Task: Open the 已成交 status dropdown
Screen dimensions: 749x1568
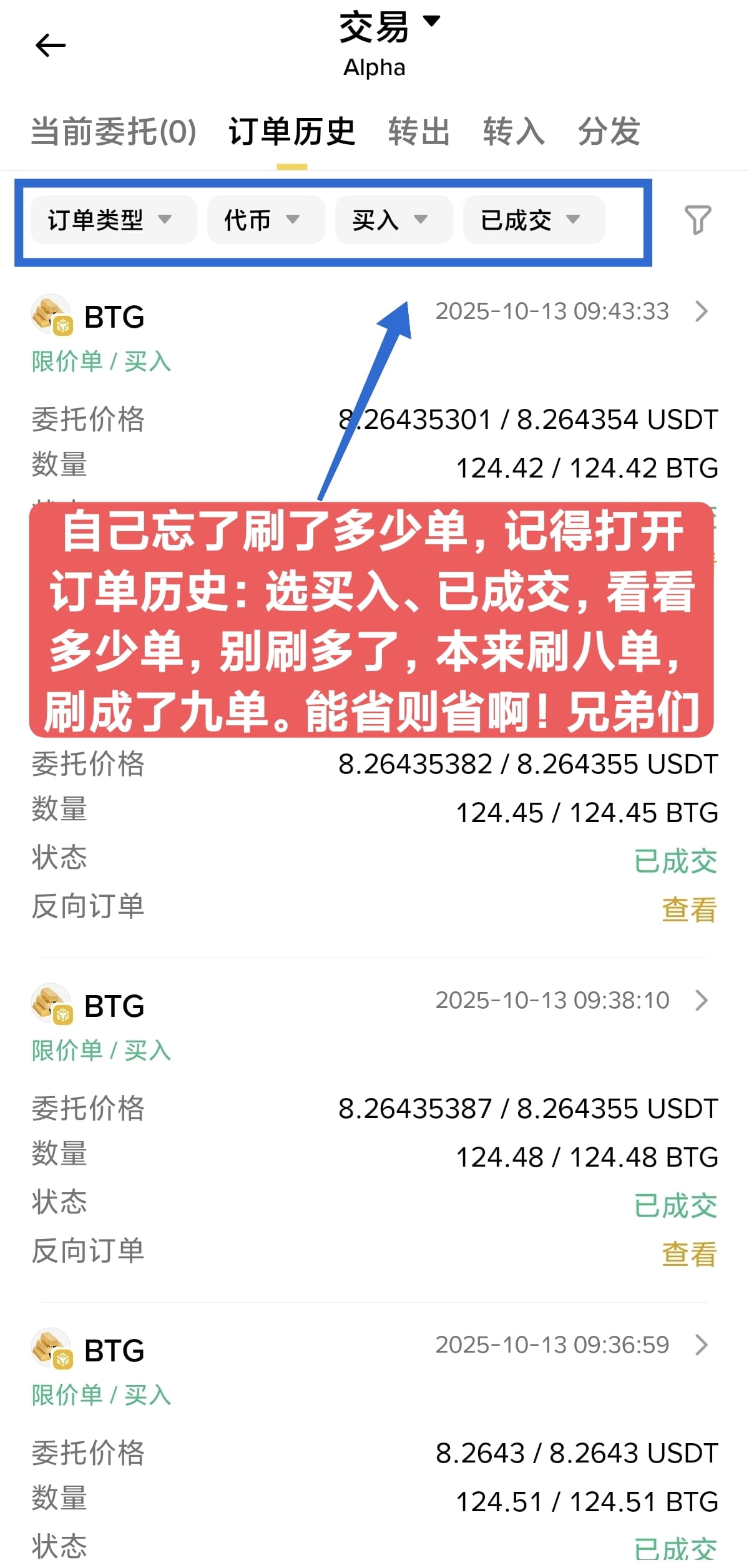Action: pyautogui.click(x=534, y=220)
